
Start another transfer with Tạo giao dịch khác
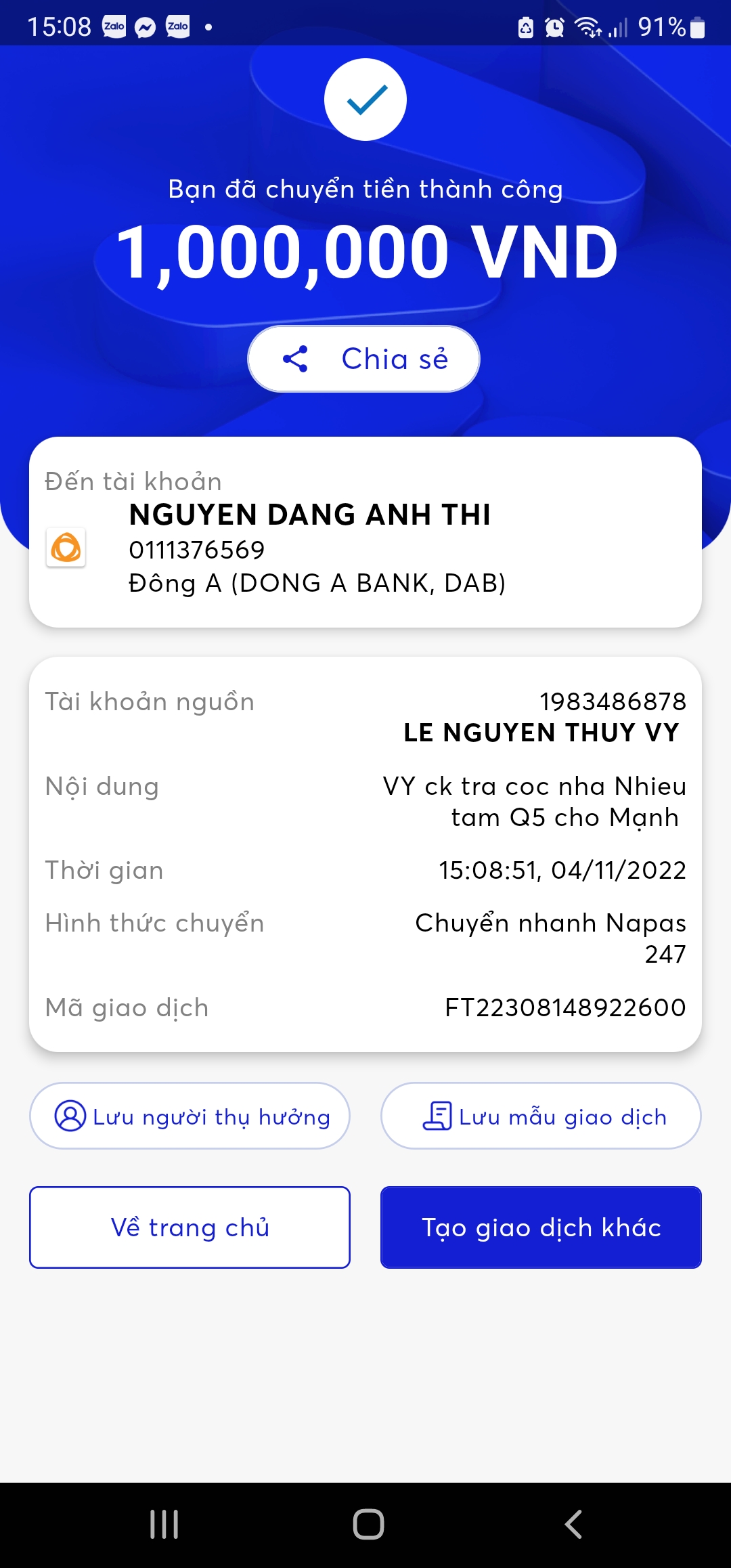[x=541, y=1227]
